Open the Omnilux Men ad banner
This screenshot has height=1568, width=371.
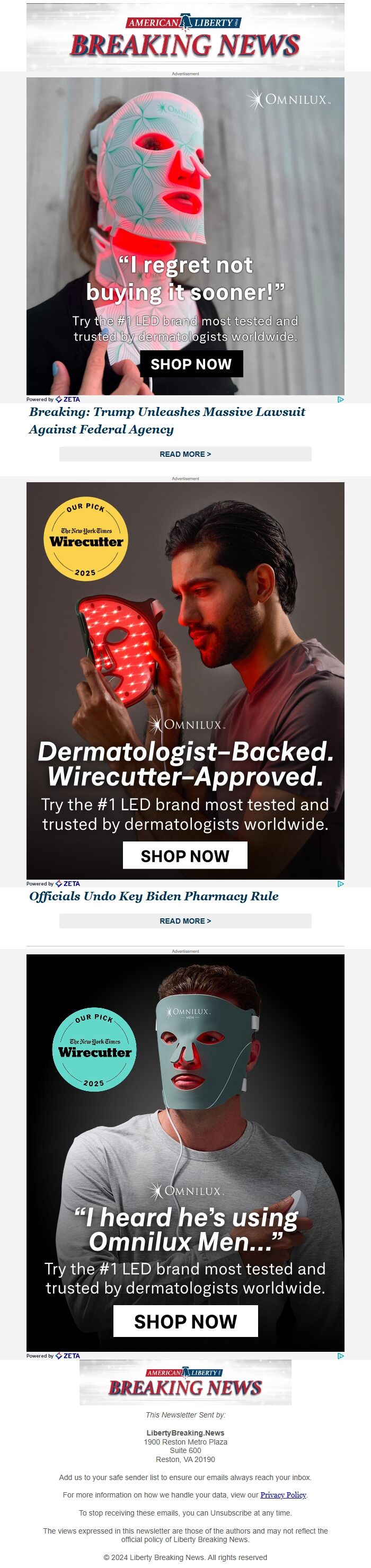(185, 1153)
